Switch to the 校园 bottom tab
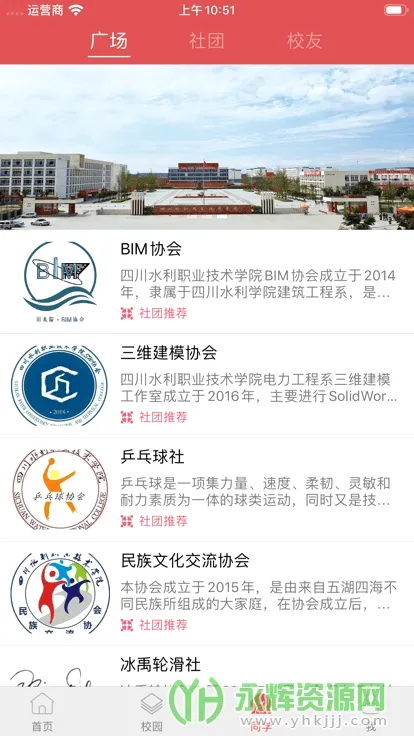 pos(152,712)
